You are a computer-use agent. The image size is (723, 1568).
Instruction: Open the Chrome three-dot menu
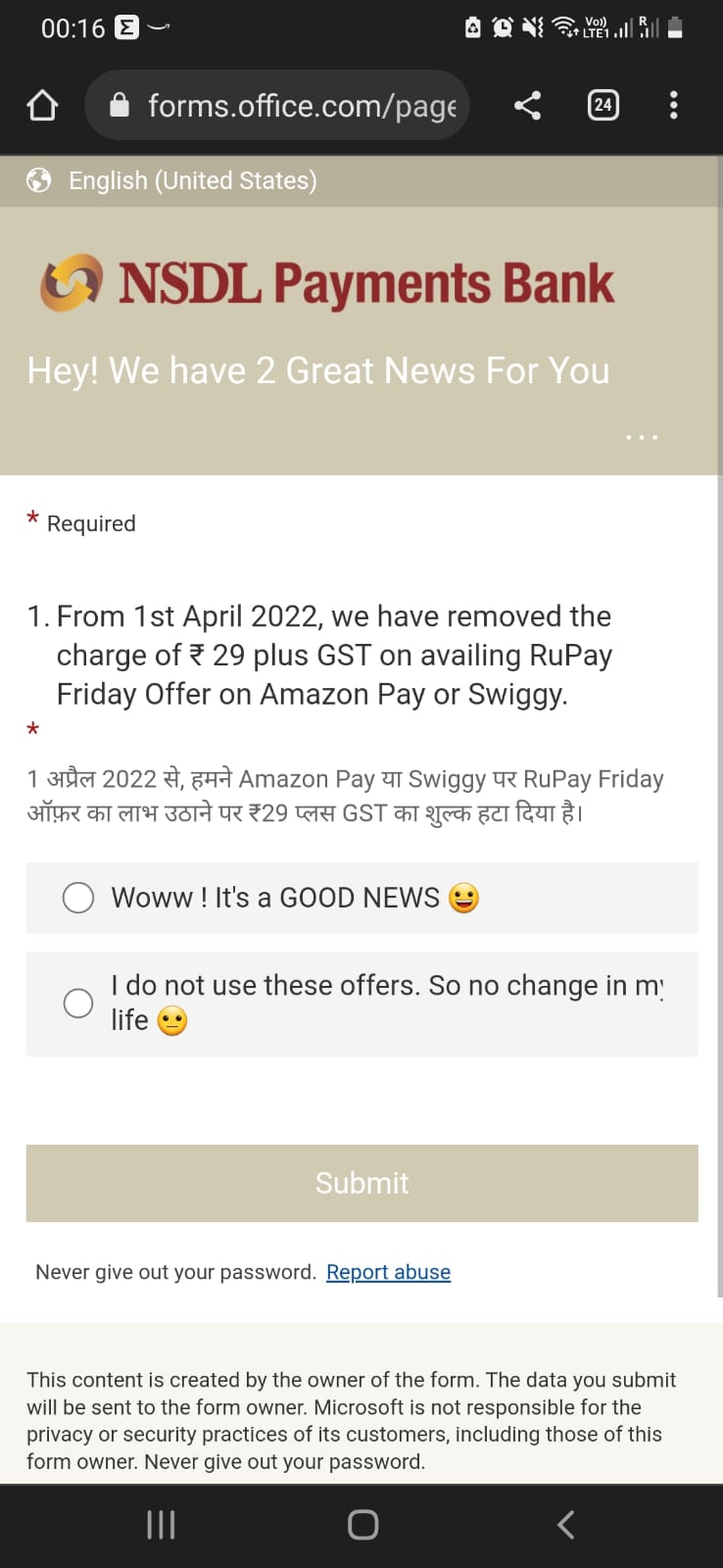674,105
